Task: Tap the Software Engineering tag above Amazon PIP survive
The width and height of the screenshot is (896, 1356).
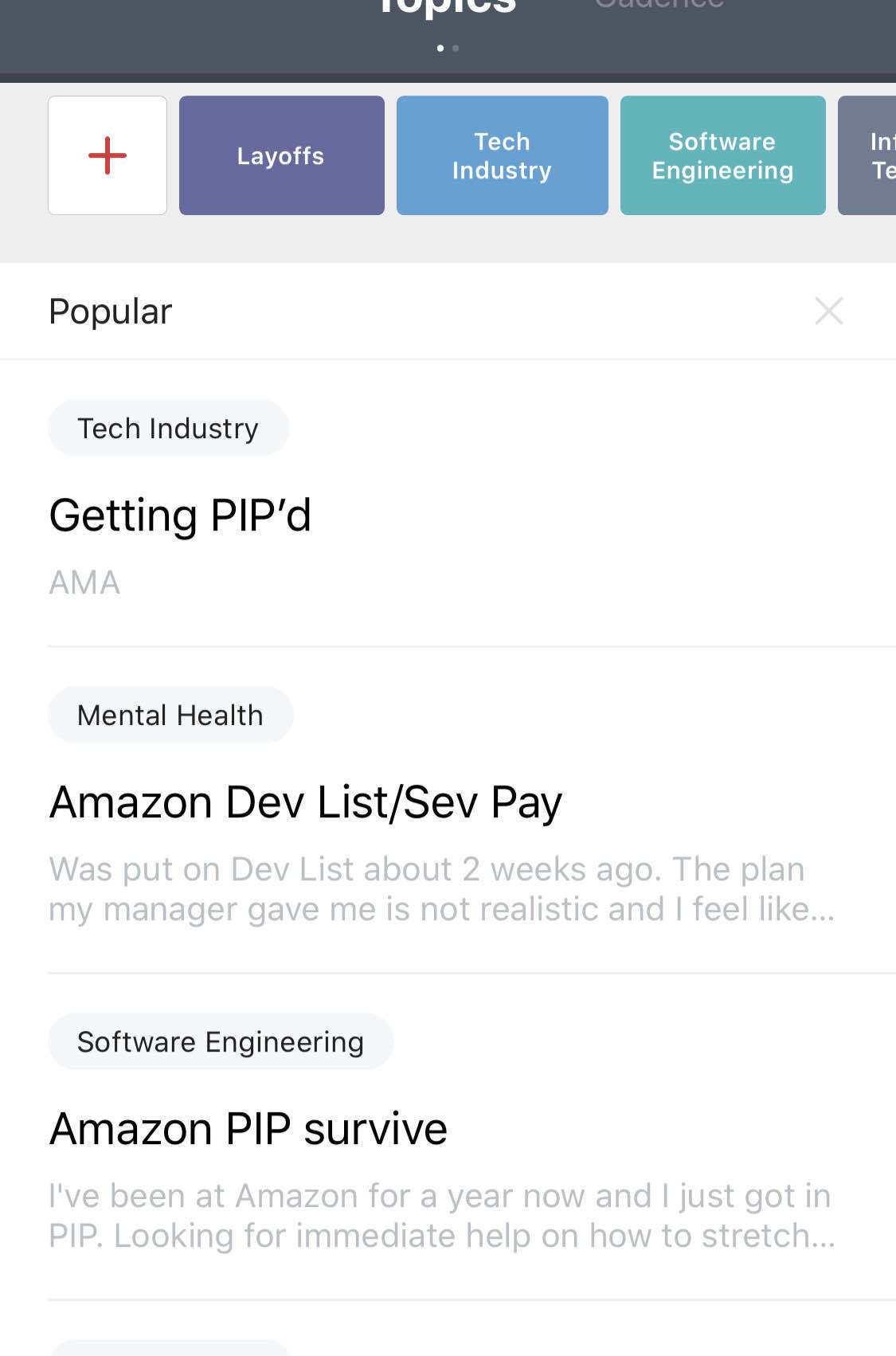Action: (x=221, y=1041)
